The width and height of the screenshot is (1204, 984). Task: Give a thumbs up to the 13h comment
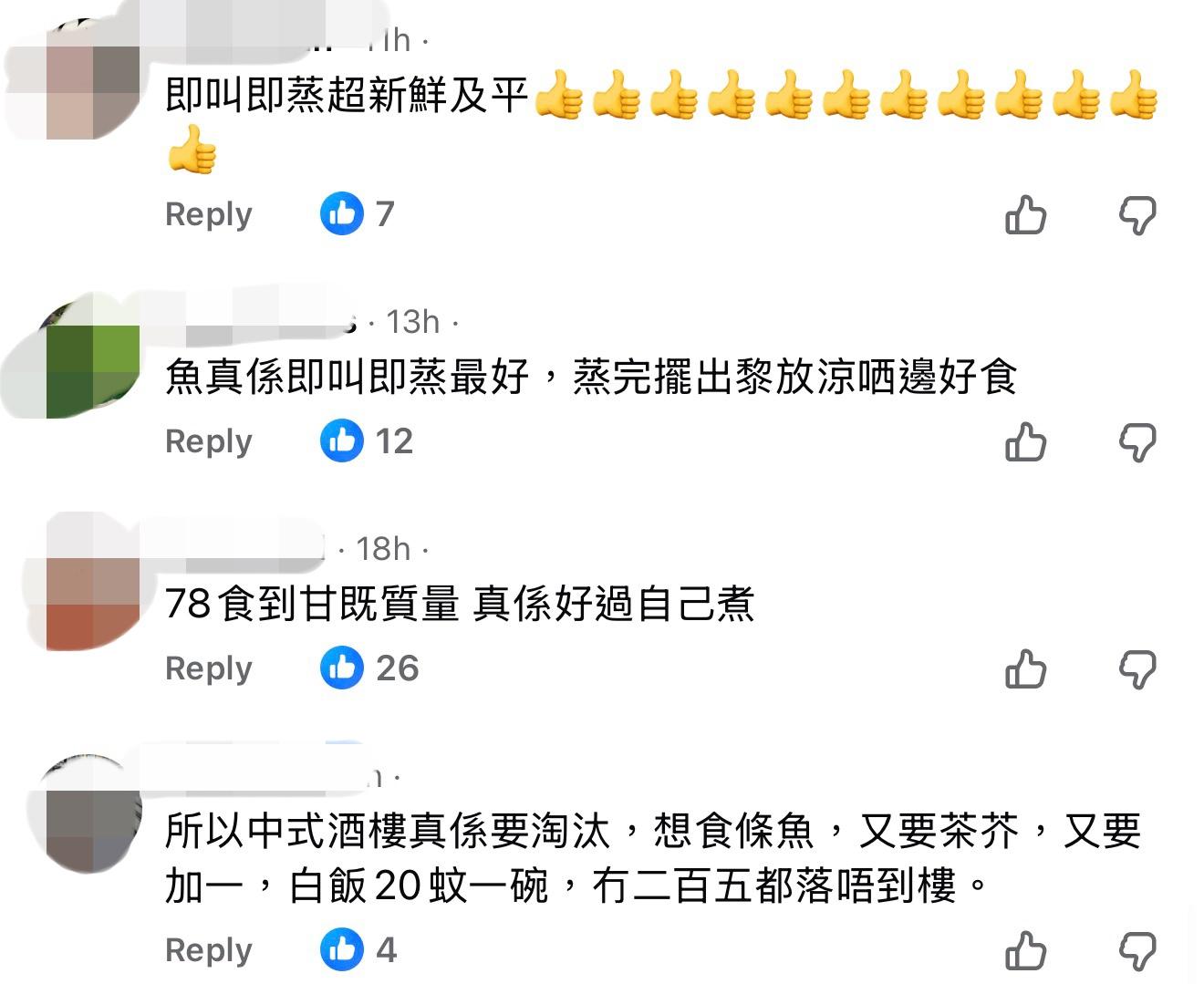click(x=1025, y=443)
